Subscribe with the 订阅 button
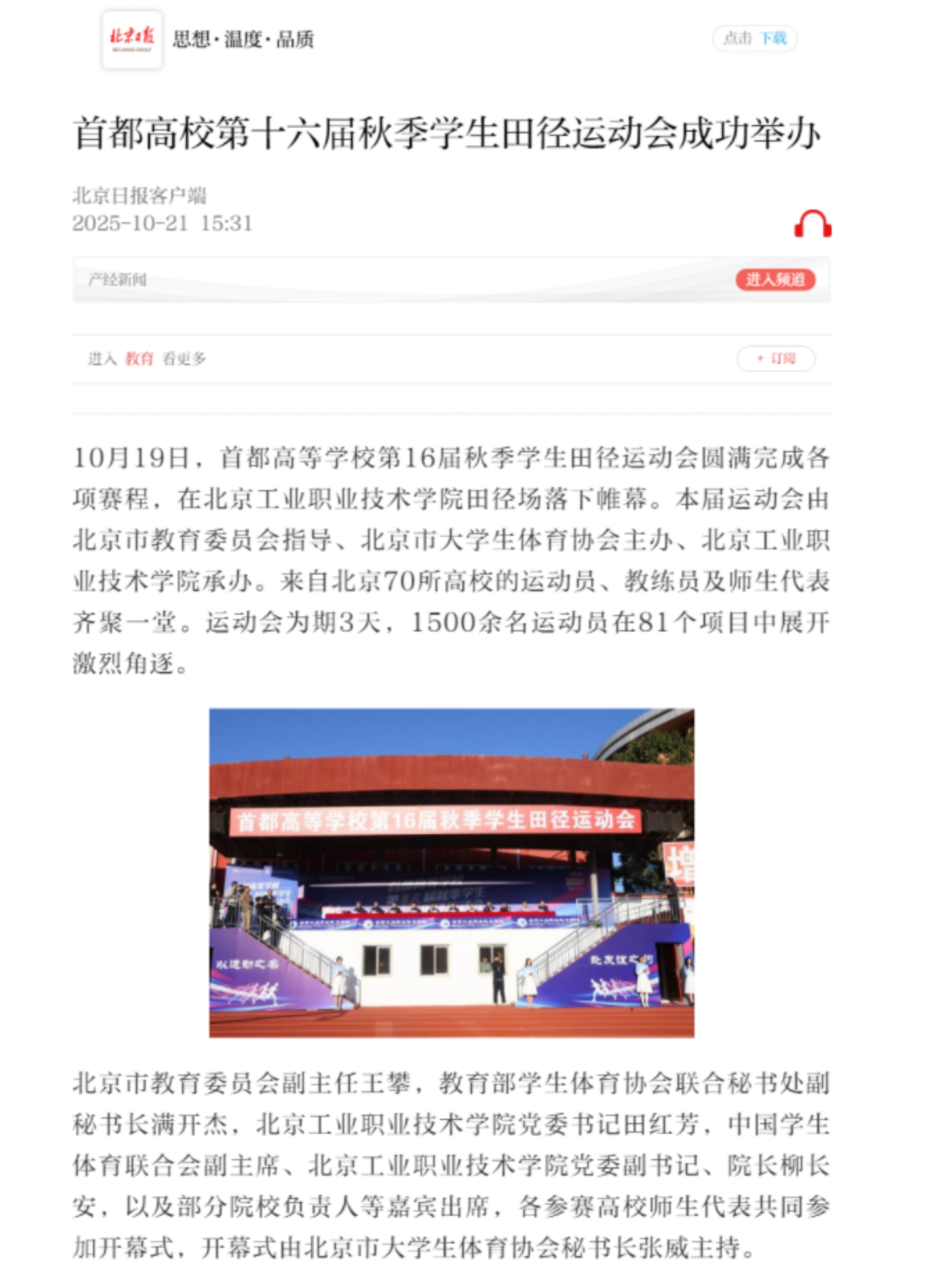 click(776, 359)
